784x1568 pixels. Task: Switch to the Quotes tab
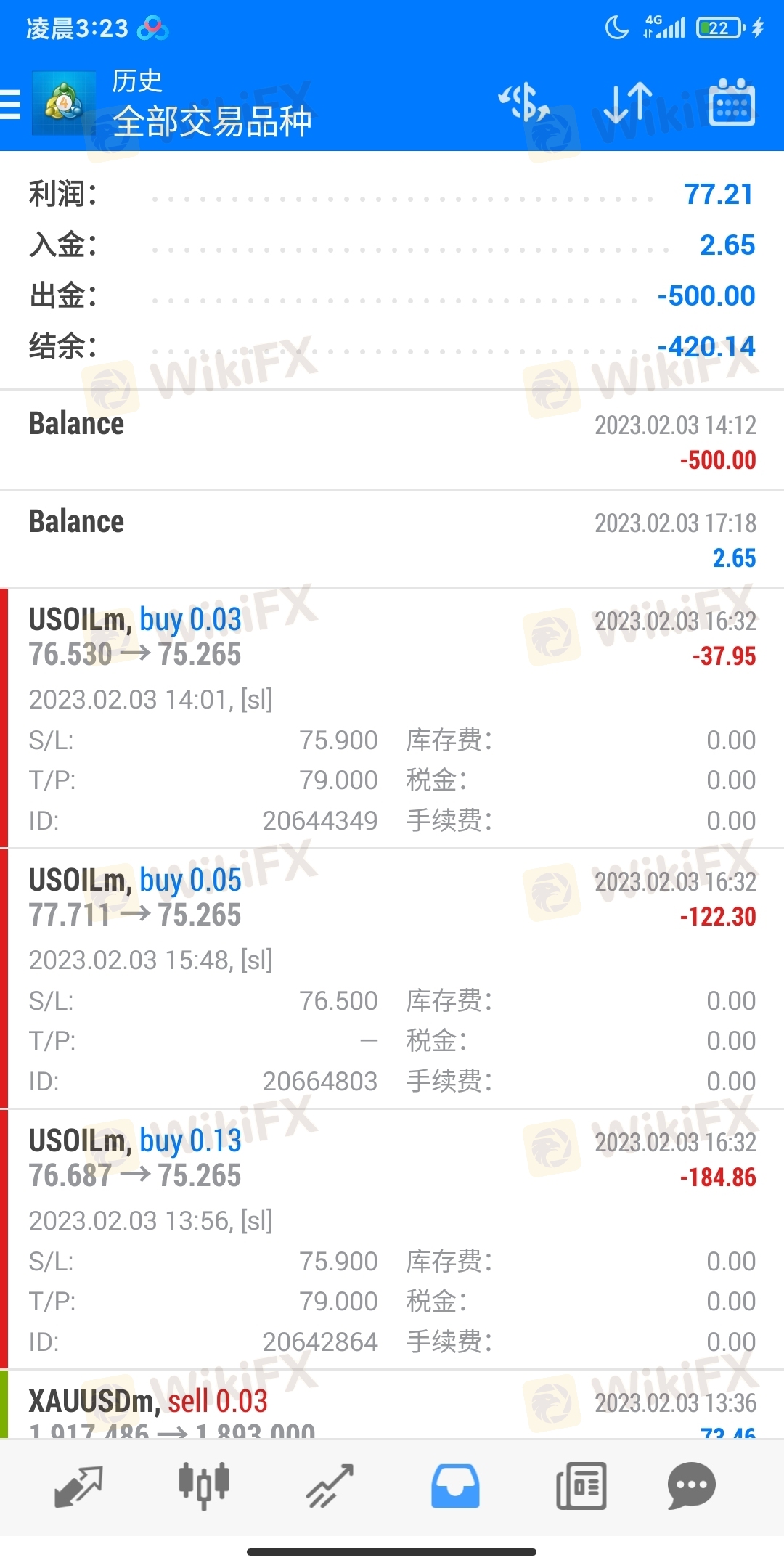tap(78, 1486)
